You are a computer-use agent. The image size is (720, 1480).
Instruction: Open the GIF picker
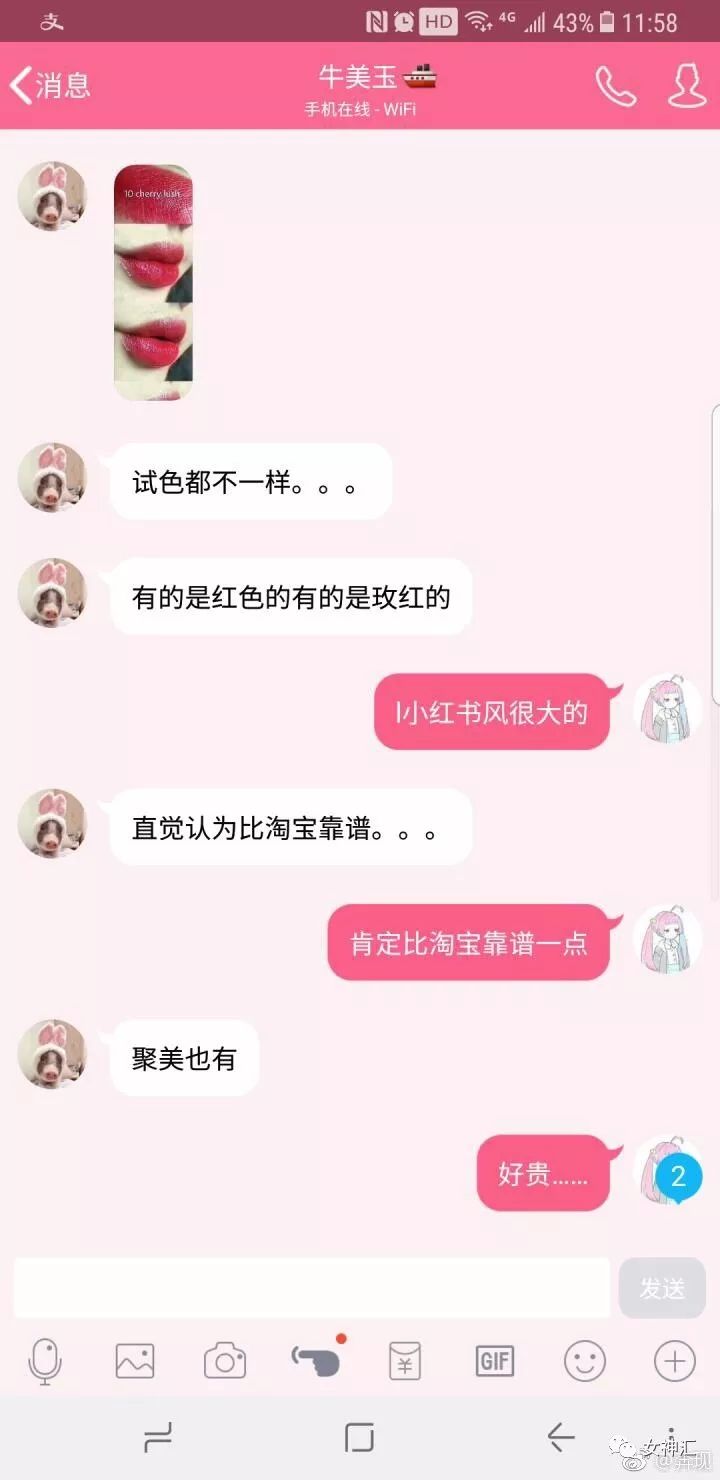pyautogui.click(x=495, y=1361)
